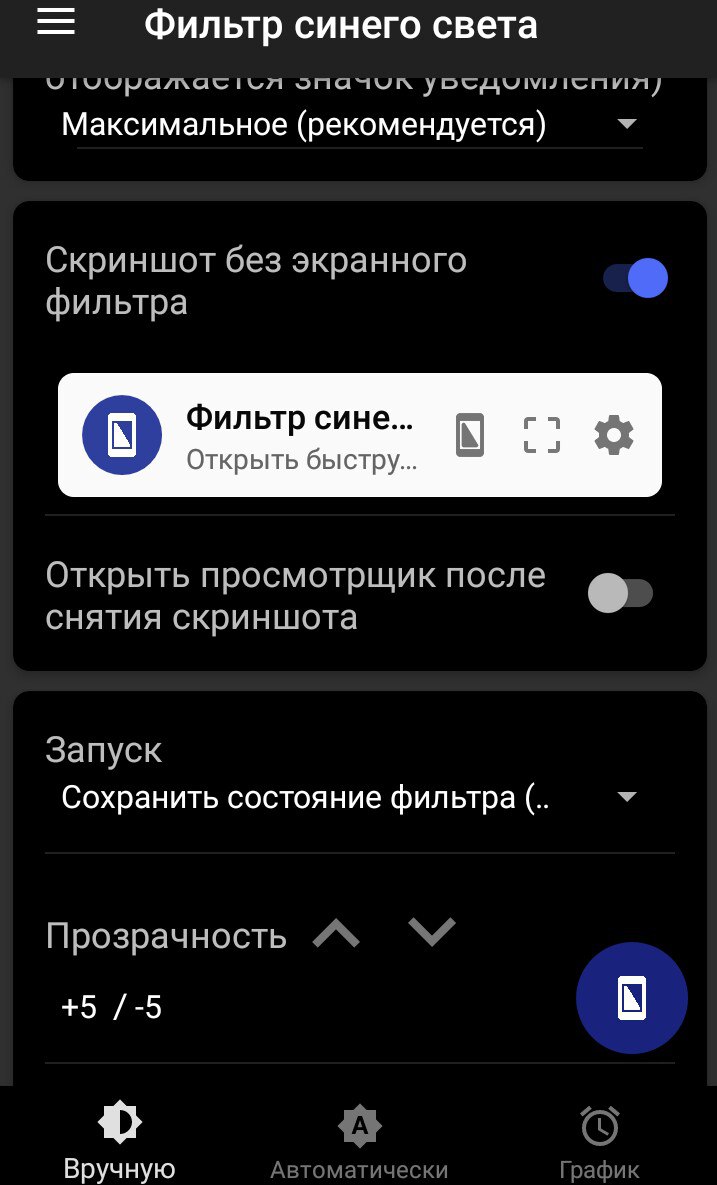
Task: Open the Запуск dropdown list
Action: 351,798
